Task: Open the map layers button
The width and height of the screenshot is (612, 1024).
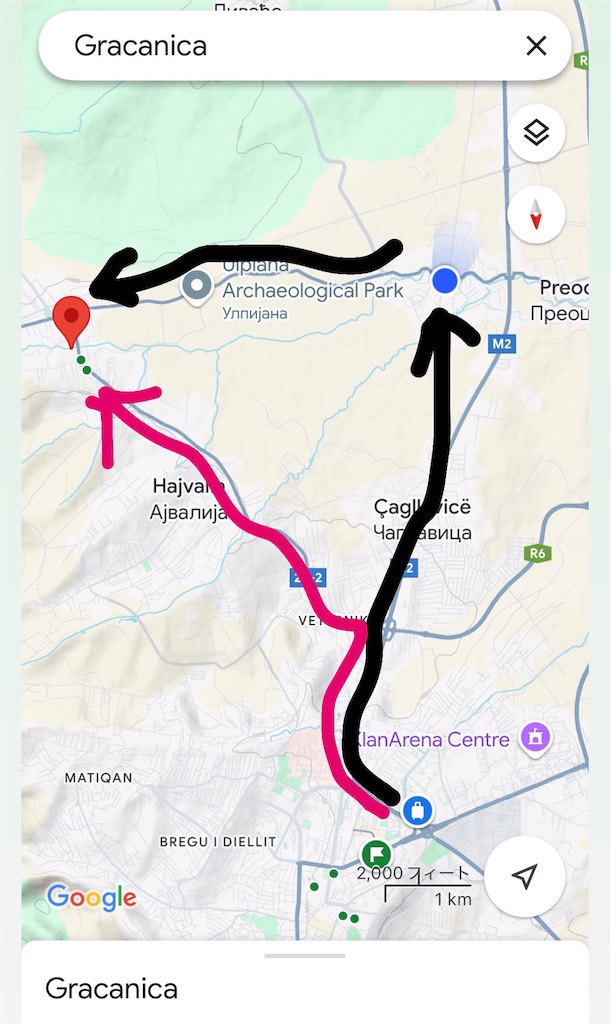Action: [536, 133]
